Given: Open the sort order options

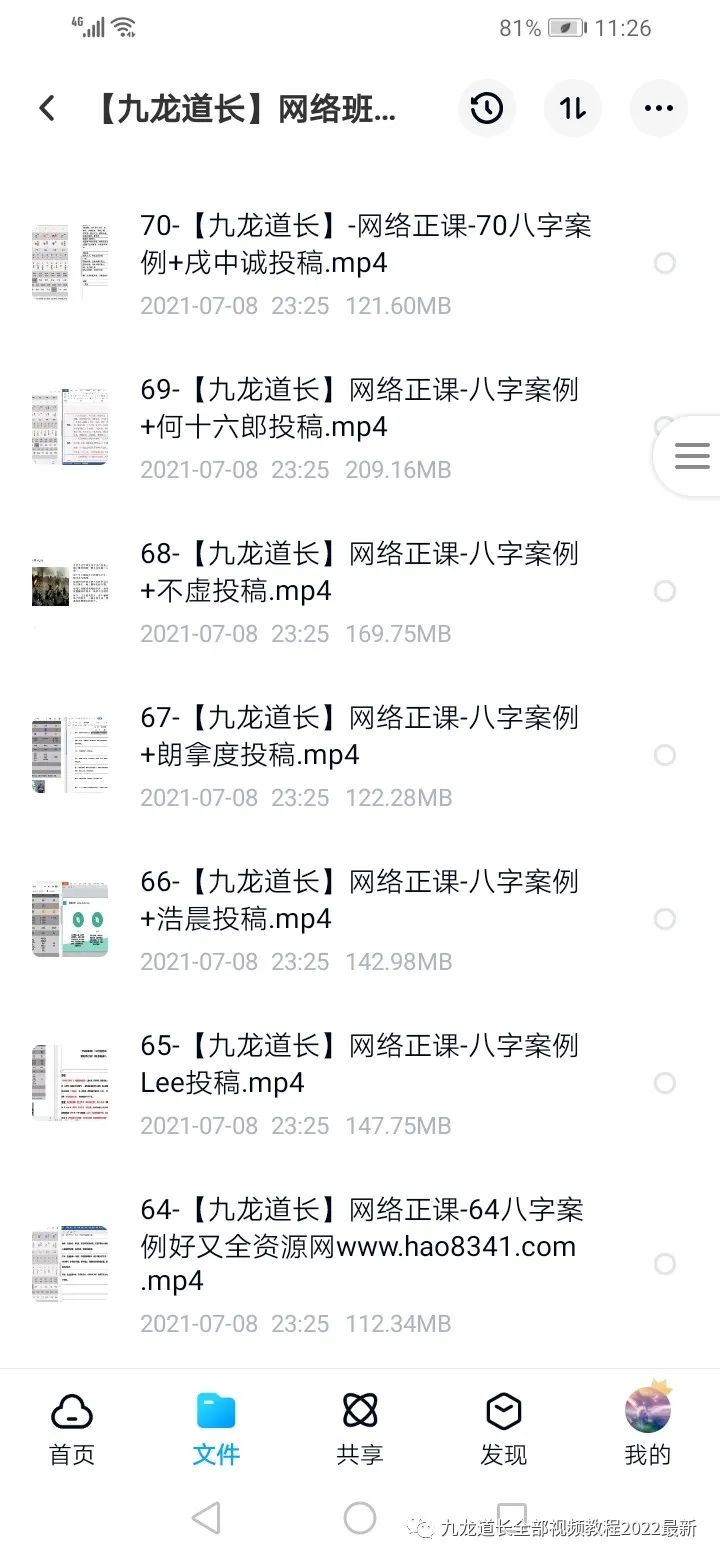Looking at the screenshot, I should 573,108.
